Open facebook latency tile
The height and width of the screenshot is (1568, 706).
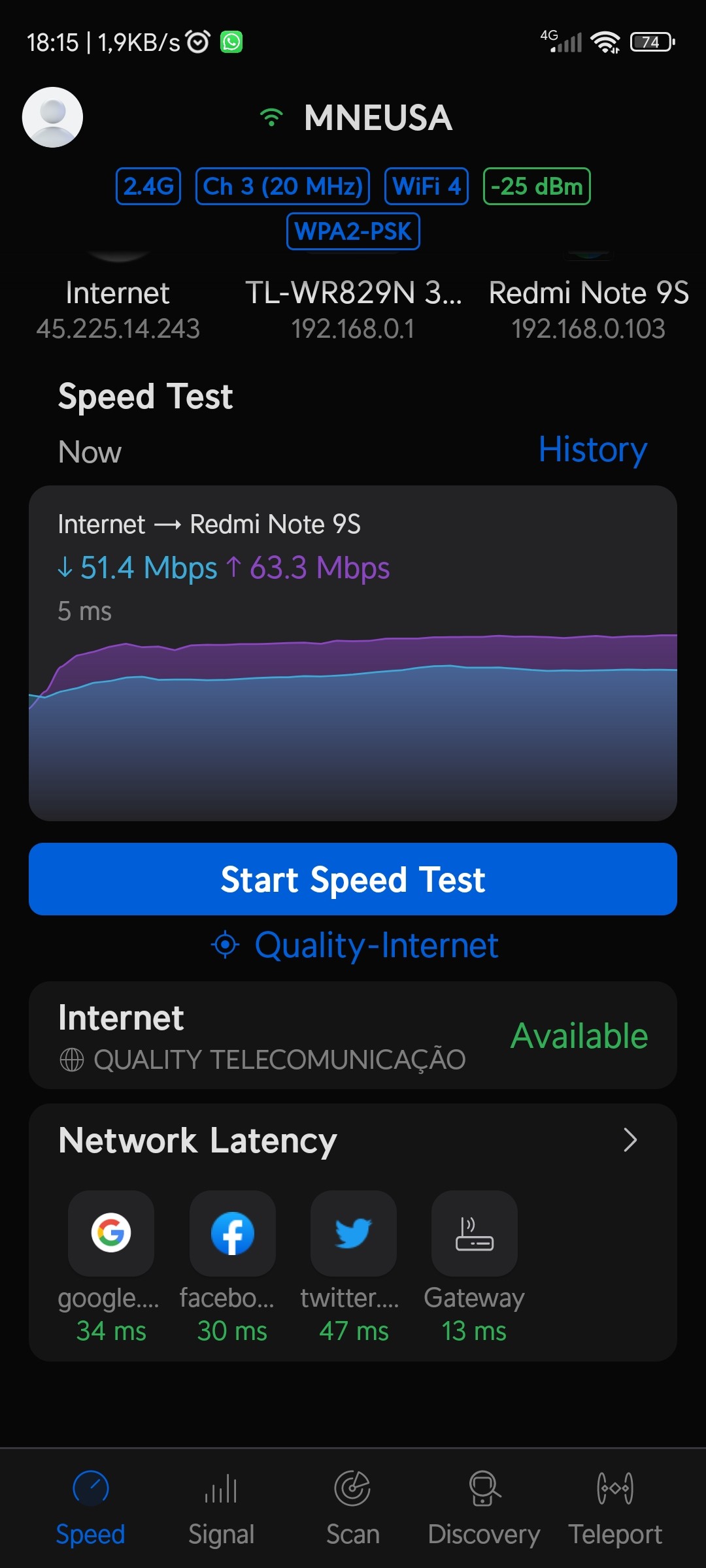[232, 1233]
